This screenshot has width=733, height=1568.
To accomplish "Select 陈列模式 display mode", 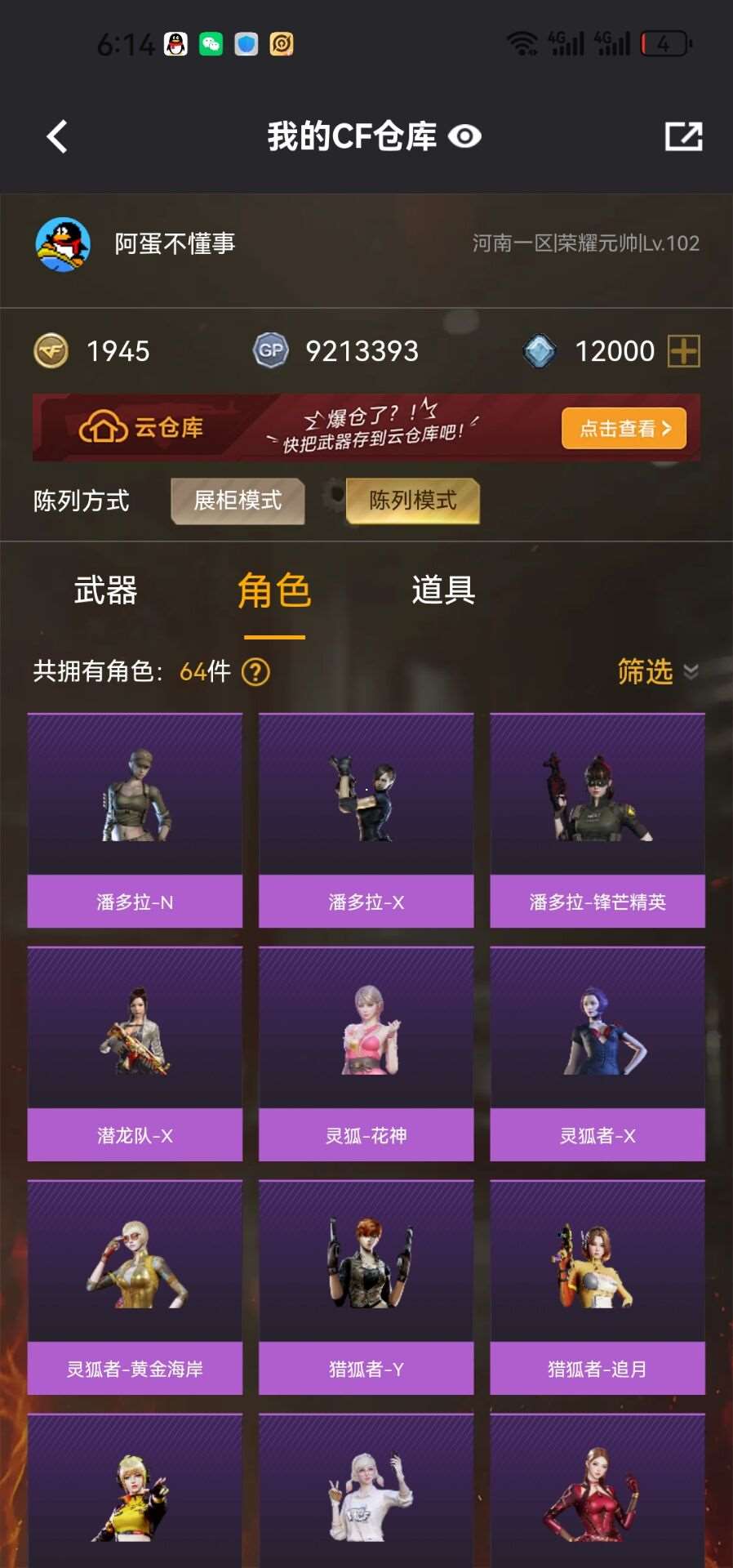I will pos(412,500).
